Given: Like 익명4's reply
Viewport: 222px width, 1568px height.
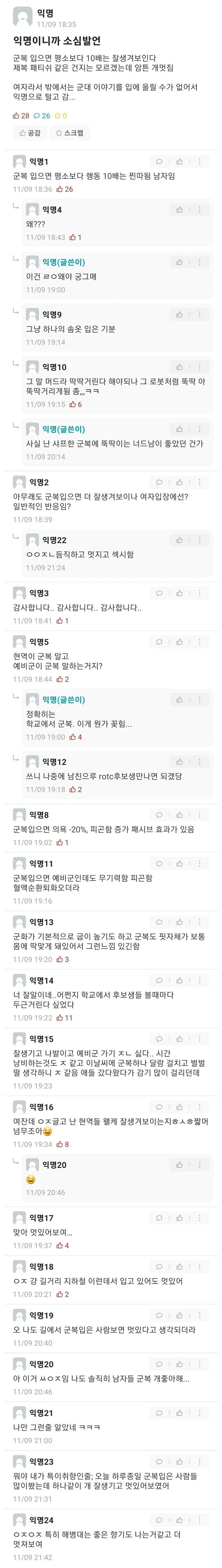Looking at the screenshot, I should (x=179, y=209).
